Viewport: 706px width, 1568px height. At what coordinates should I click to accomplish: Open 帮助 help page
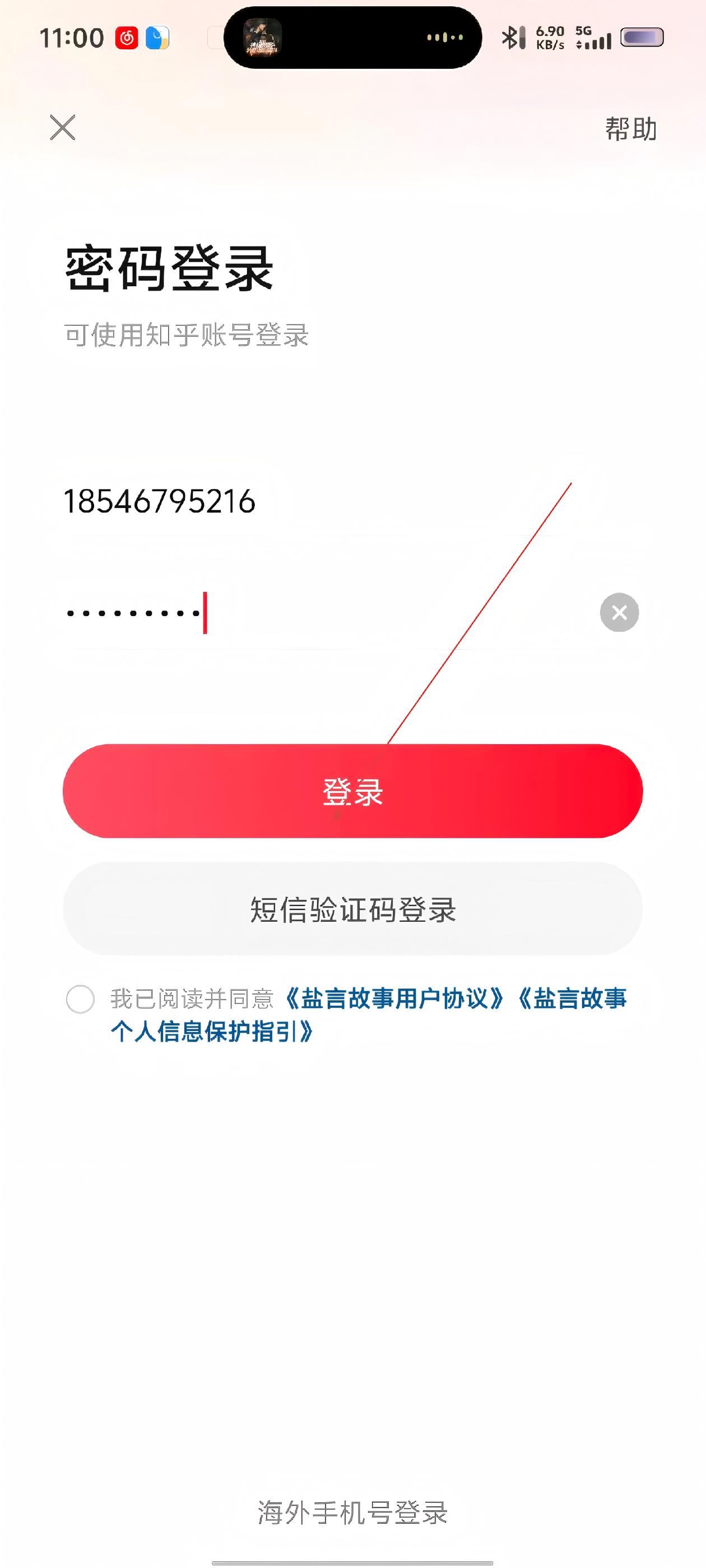(x=630, y=128)
